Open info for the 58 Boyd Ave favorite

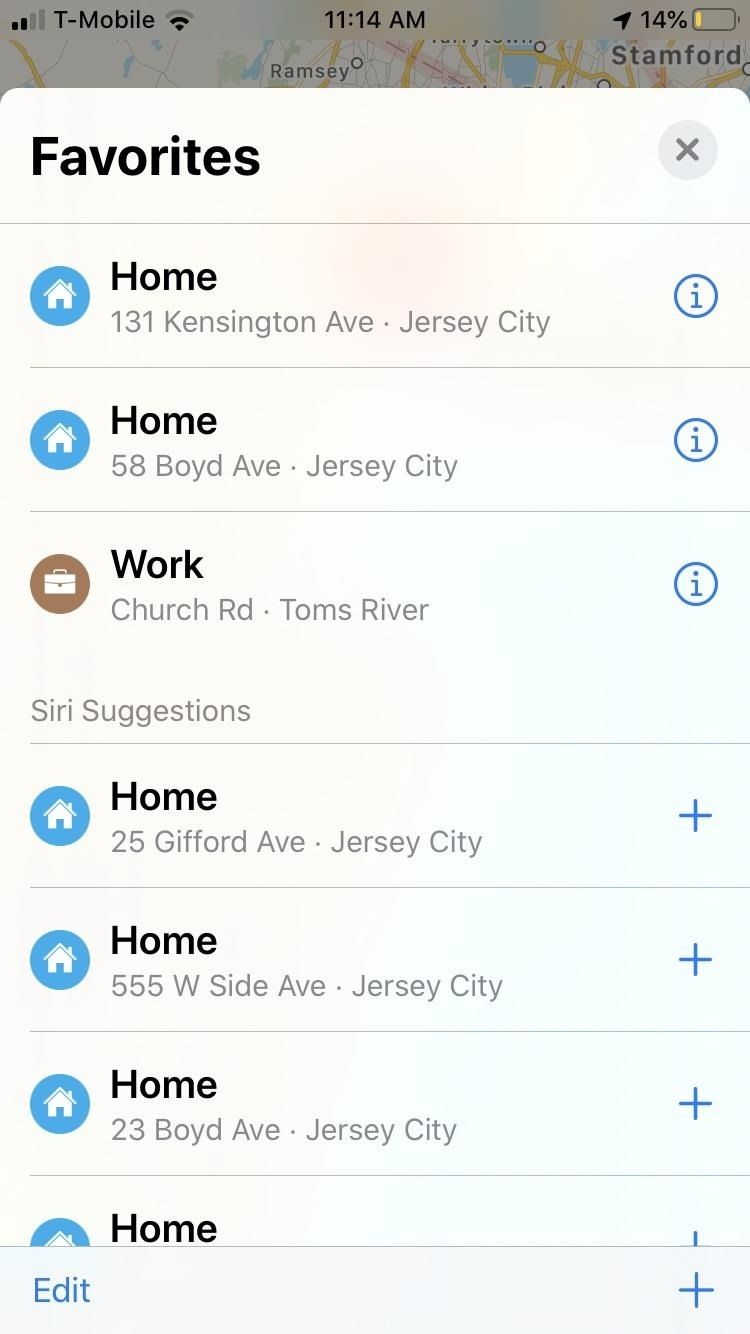pos(696,440)
